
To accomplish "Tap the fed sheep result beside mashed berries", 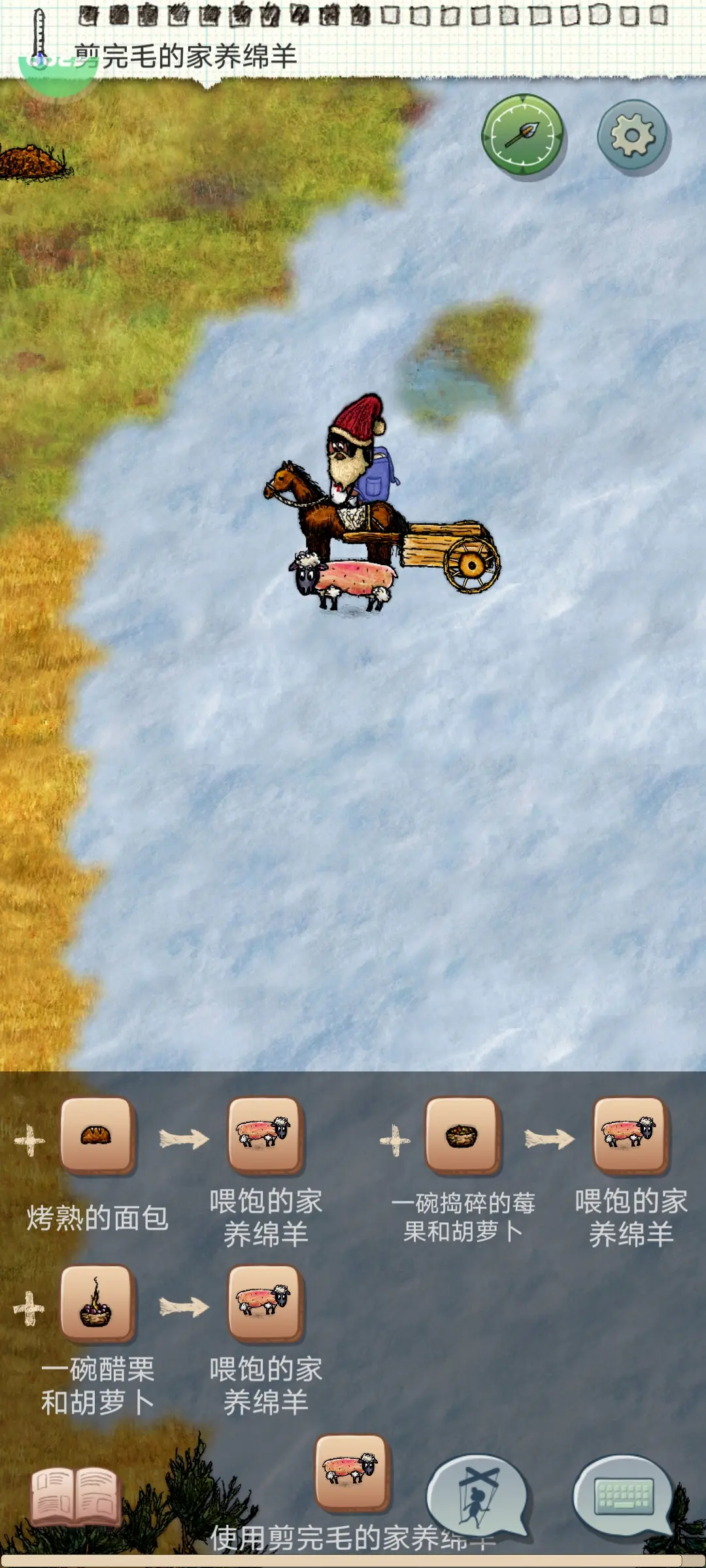I will tap(630, 1135).
